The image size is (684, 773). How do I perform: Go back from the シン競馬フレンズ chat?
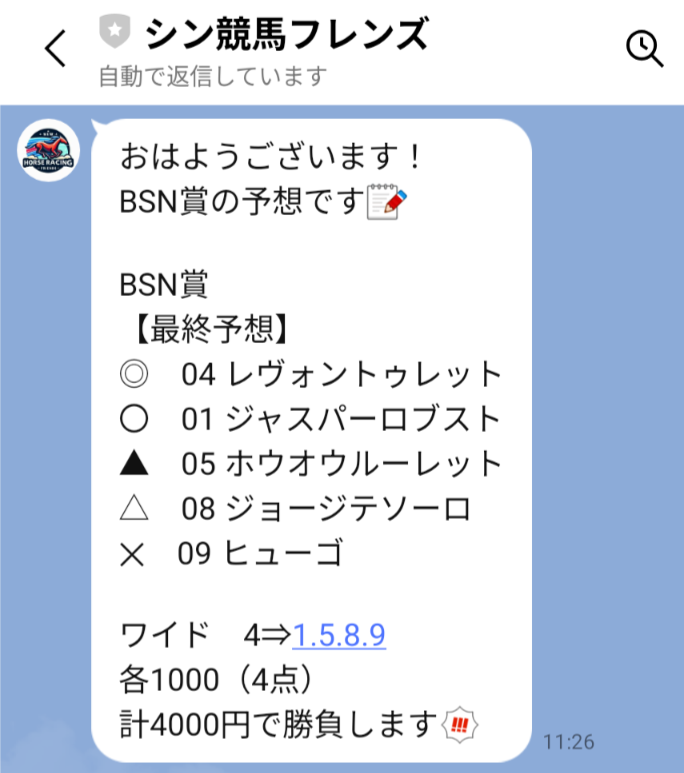click(x=56, y=48)
